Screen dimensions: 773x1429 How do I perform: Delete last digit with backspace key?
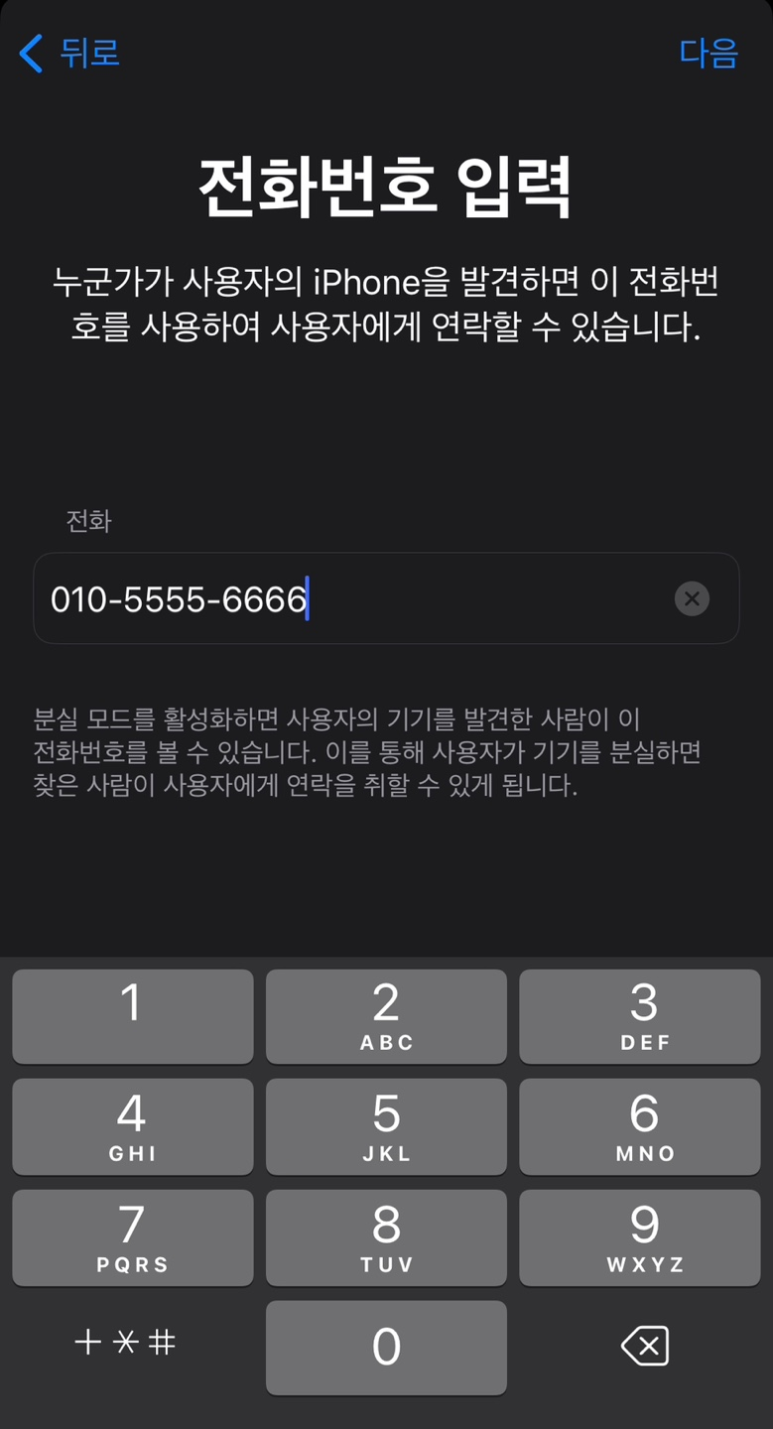[x=644, y=1347]
